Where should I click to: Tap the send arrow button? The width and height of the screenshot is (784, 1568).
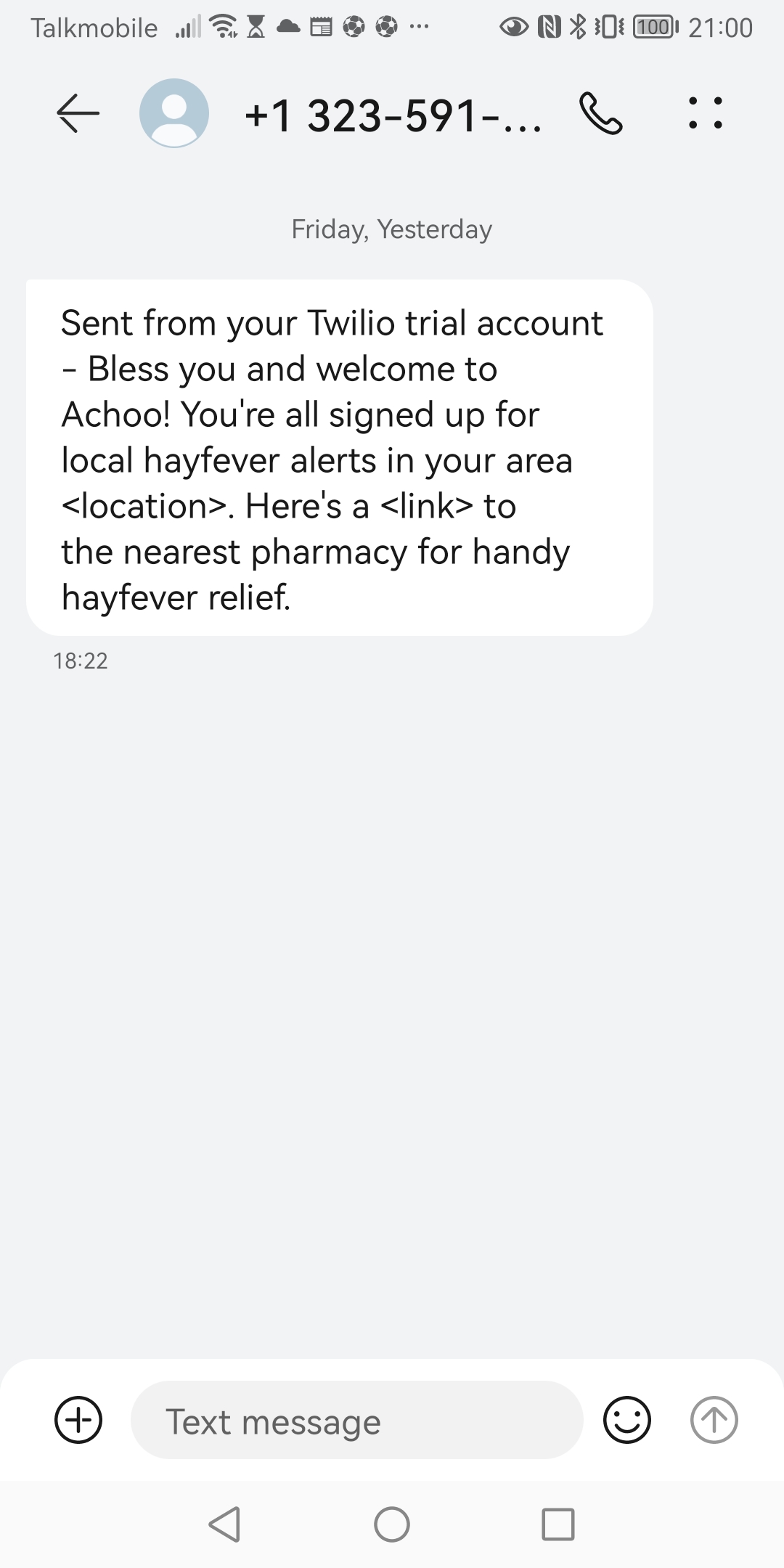coord(714,1420)
